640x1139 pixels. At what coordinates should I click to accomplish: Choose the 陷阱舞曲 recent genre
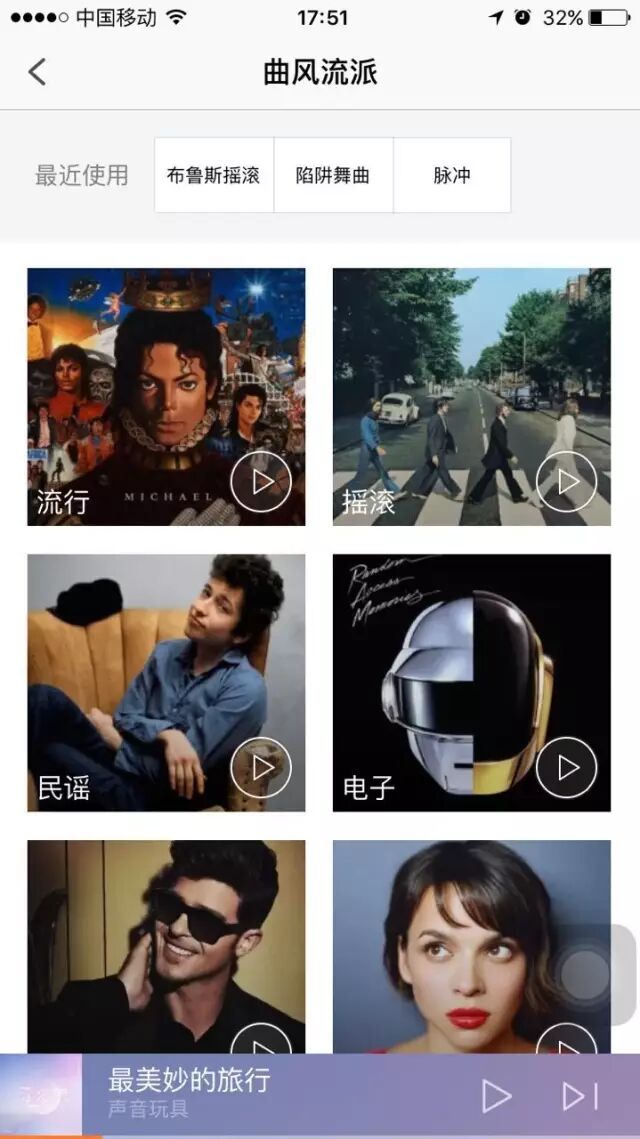[333, 175]
